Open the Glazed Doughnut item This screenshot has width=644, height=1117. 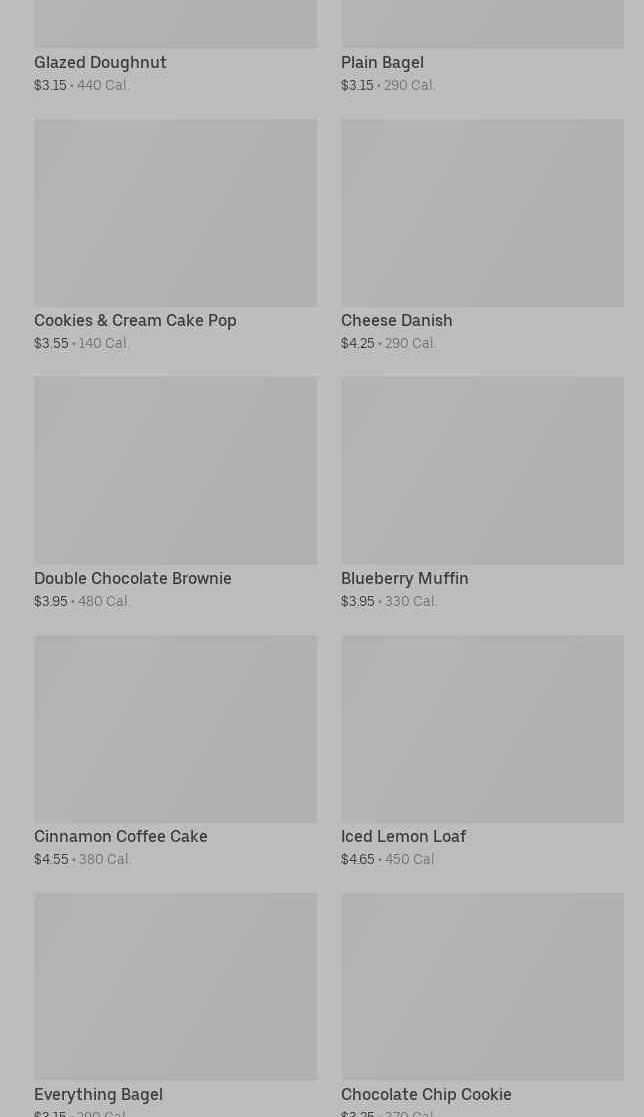[175, 47]
